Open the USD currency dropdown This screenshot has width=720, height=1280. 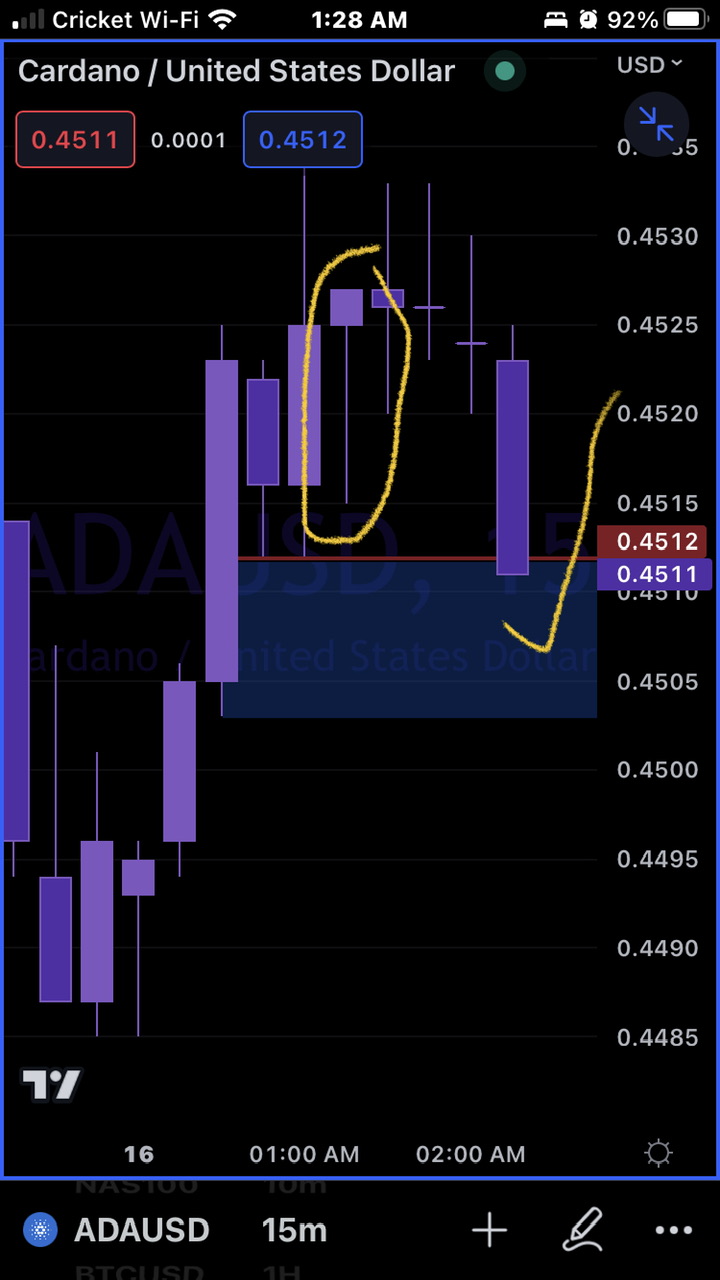click(649, 65)
